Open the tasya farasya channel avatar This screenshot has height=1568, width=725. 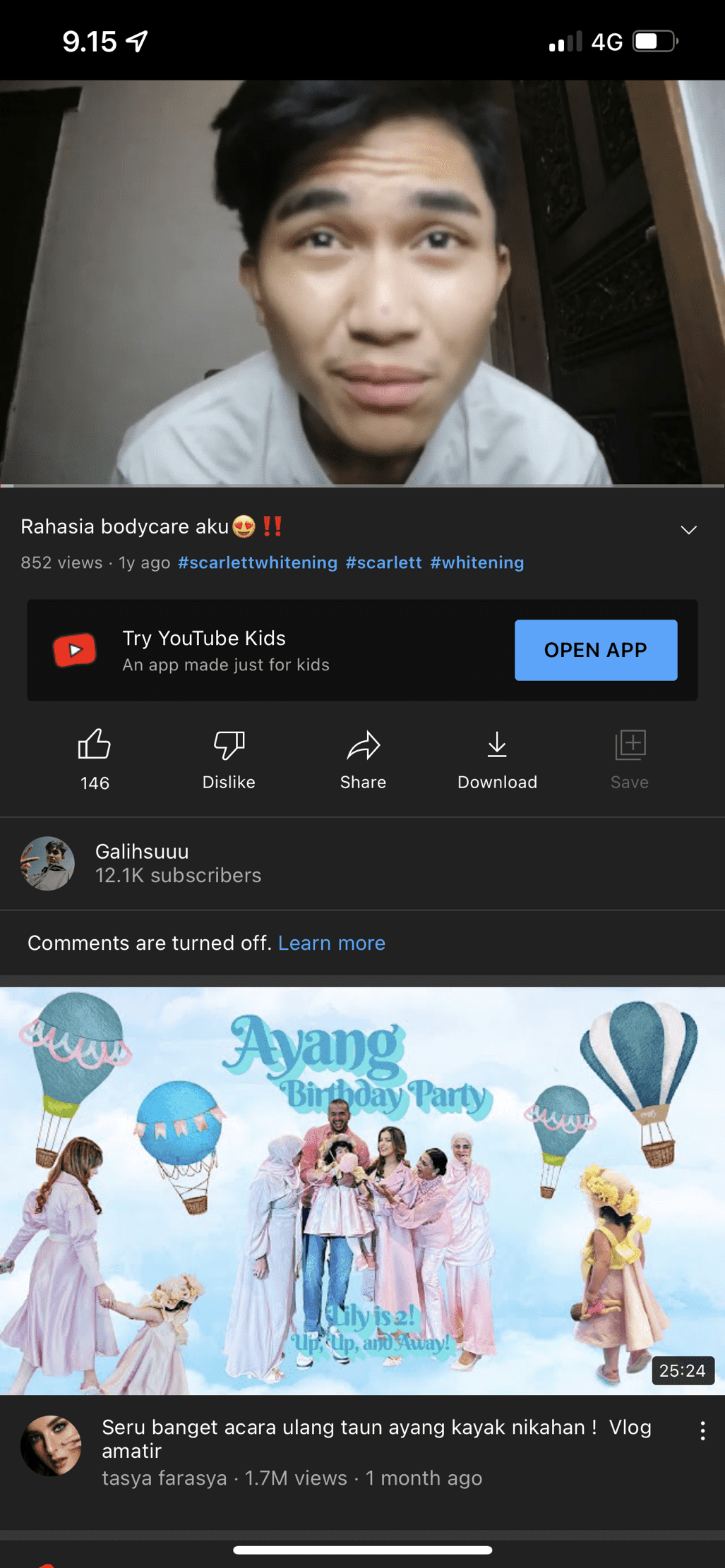[51, 1445]
